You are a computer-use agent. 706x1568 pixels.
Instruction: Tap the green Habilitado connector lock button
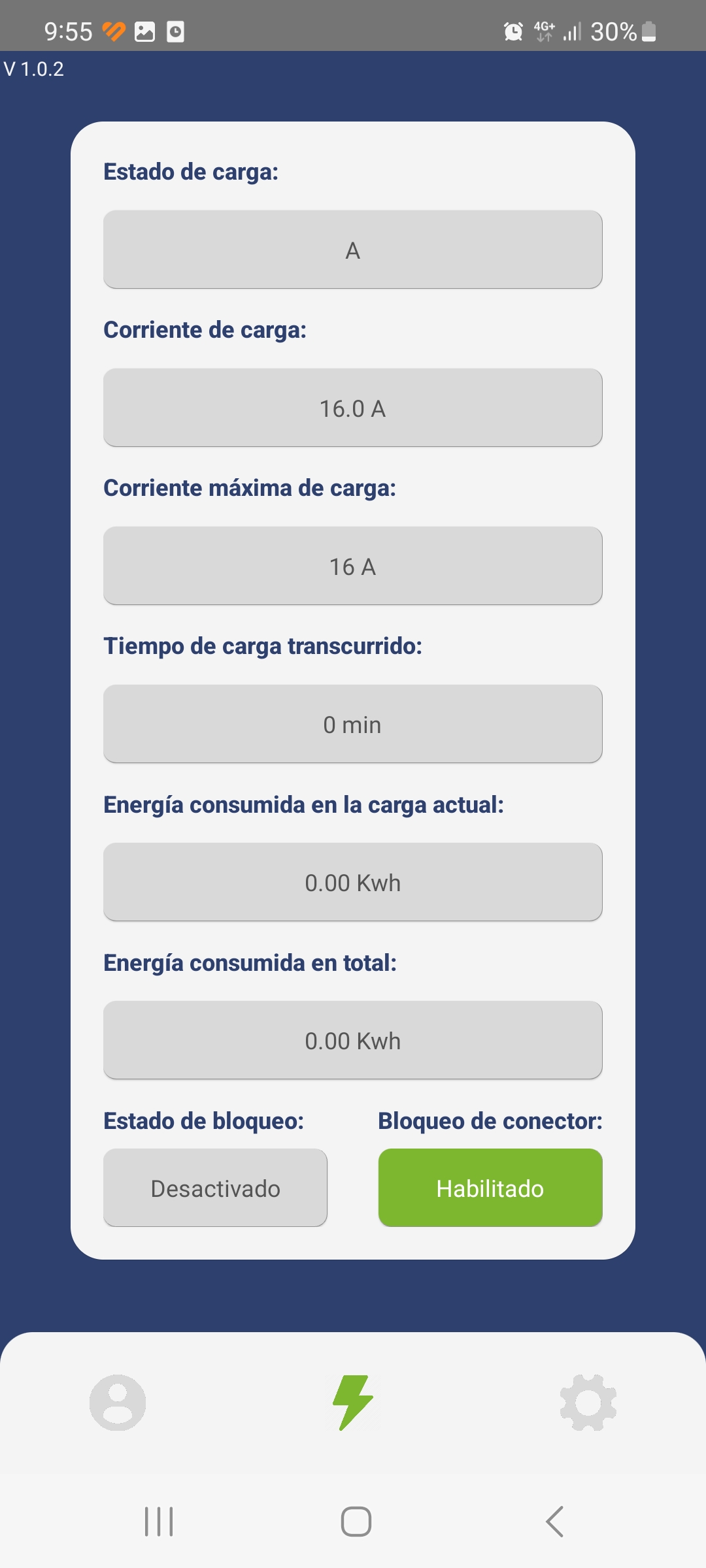(x=490, y=1188)
